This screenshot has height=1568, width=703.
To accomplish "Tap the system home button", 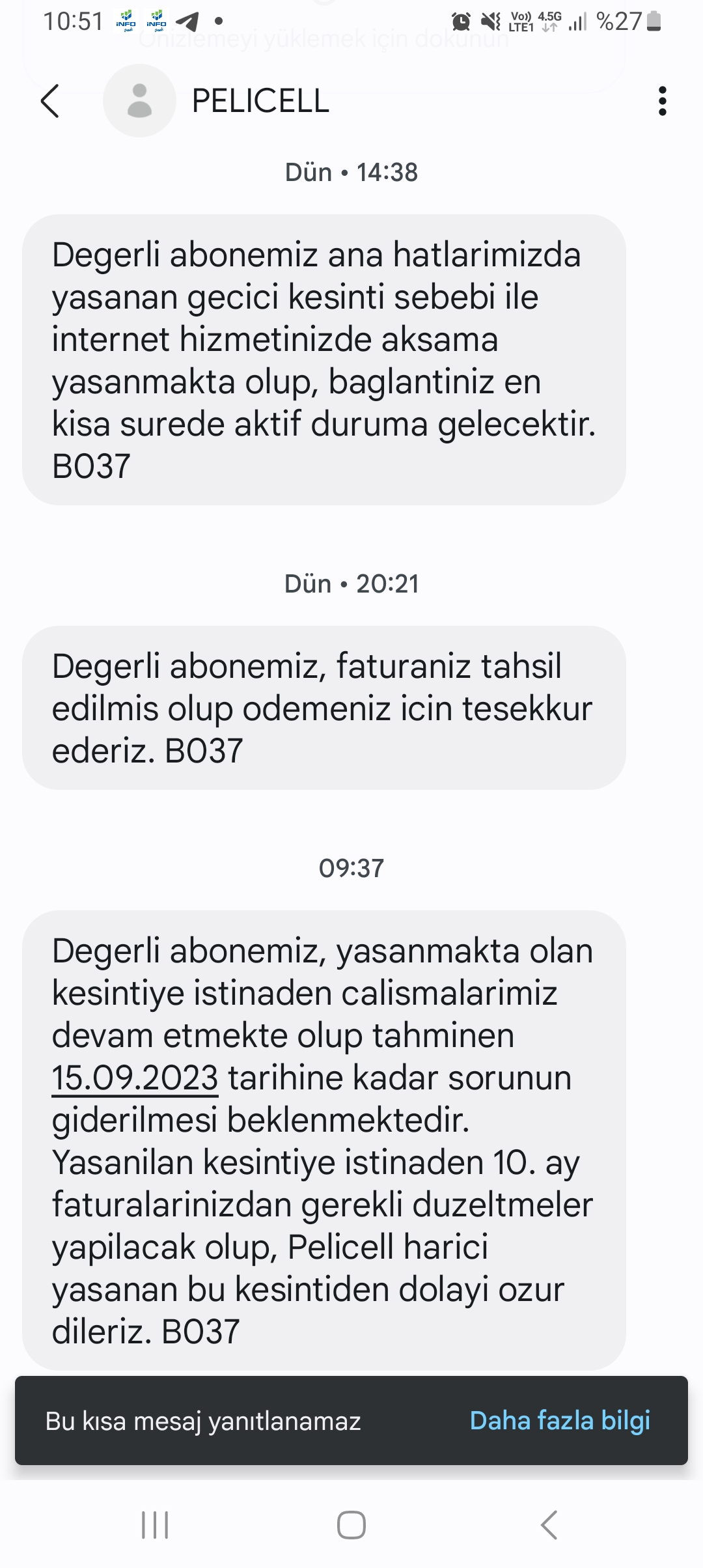I will 351,1525.
